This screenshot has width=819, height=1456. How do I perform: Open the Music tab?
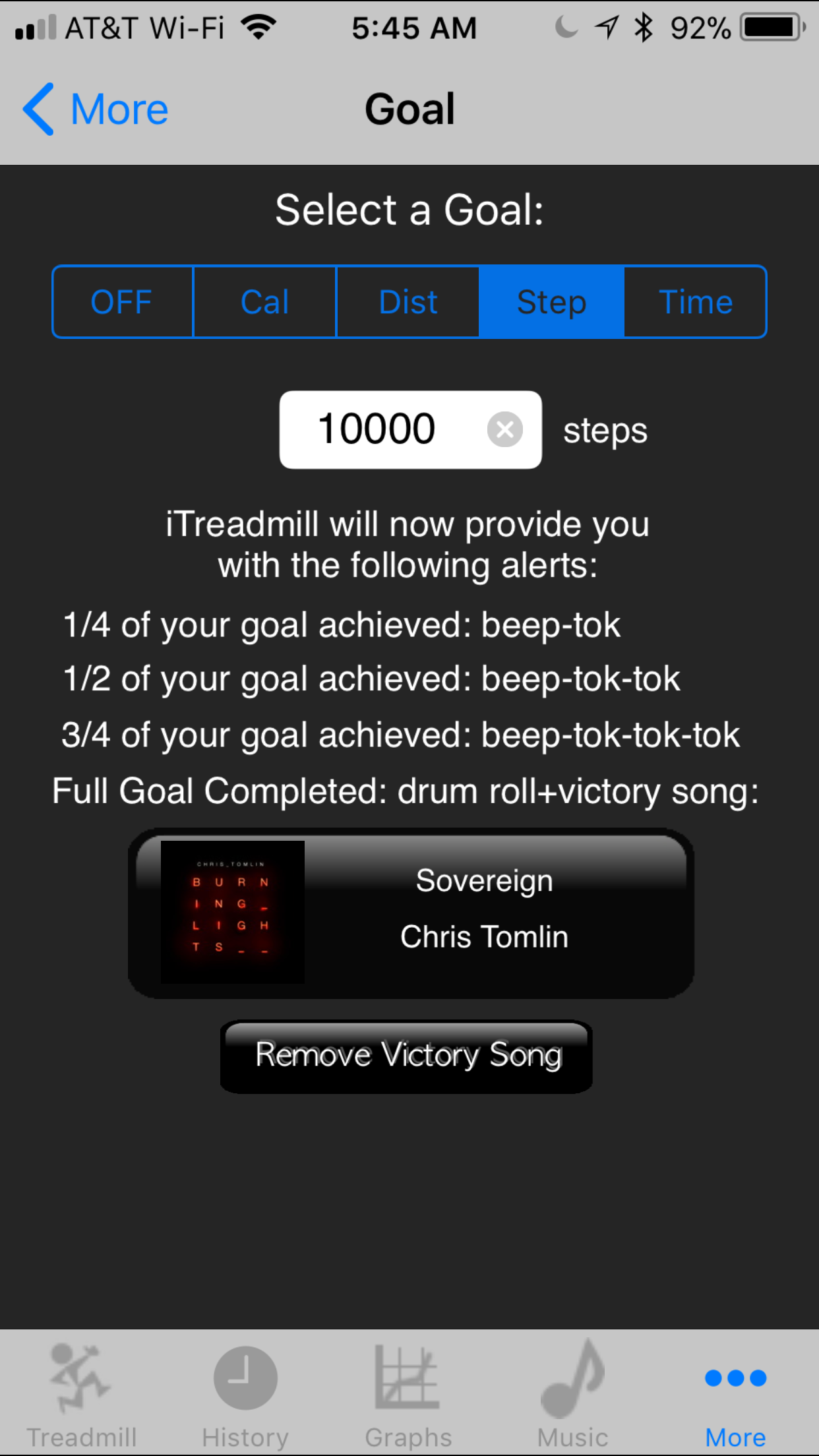[x=572, y=1393]
